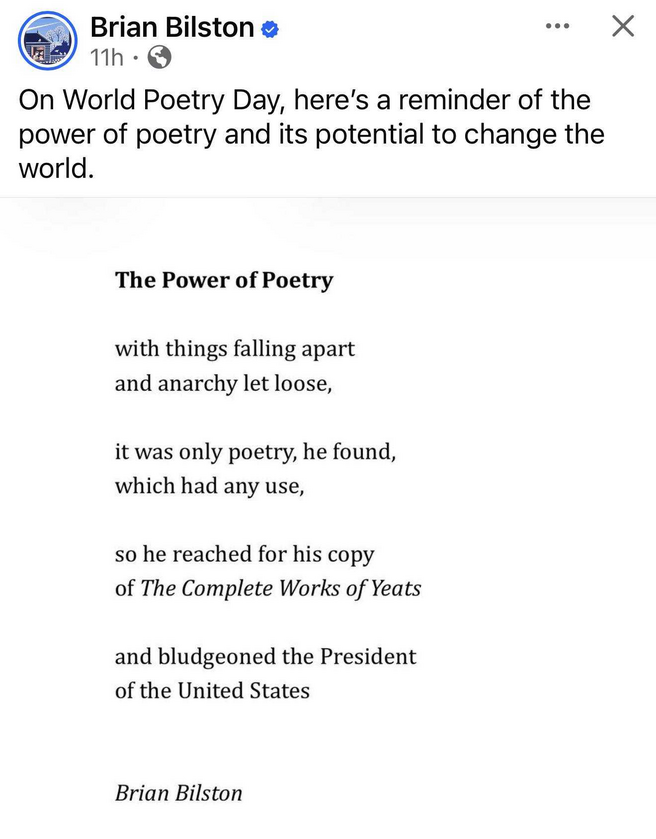
Task: Open the Brian Bilston profile name
Action: pos(172,28)
